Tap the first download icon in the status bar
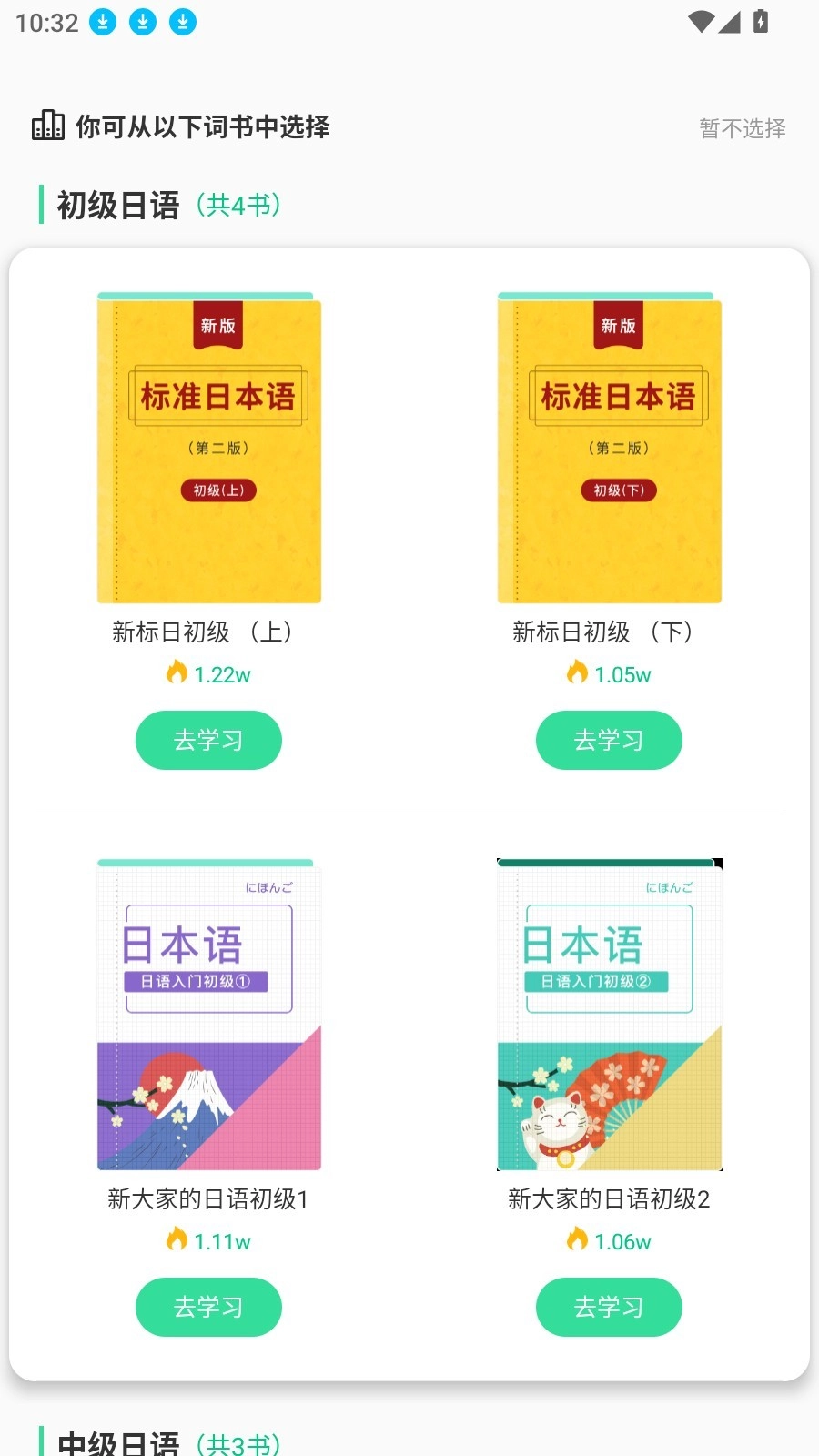The image size is (819, 1456). 103,20
